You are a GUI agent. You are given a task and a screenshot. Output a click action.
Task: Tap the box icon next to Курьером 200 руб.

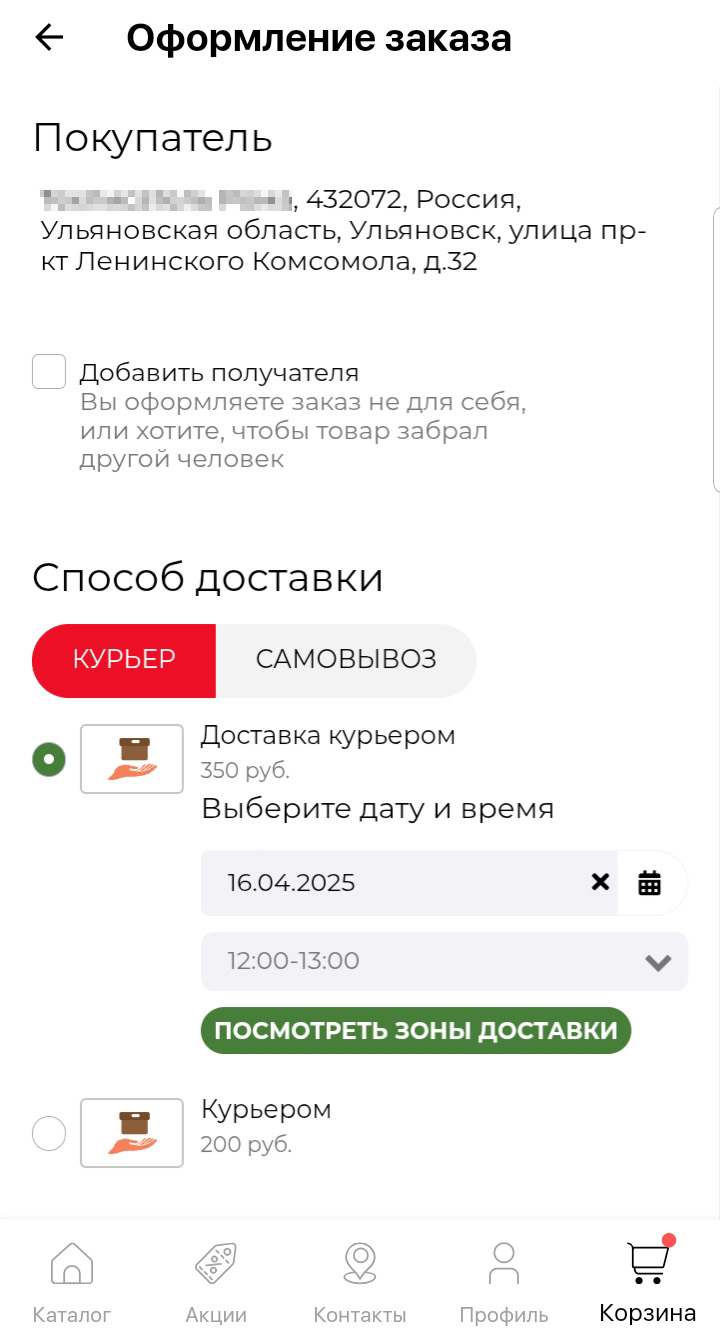point(132,1132)
